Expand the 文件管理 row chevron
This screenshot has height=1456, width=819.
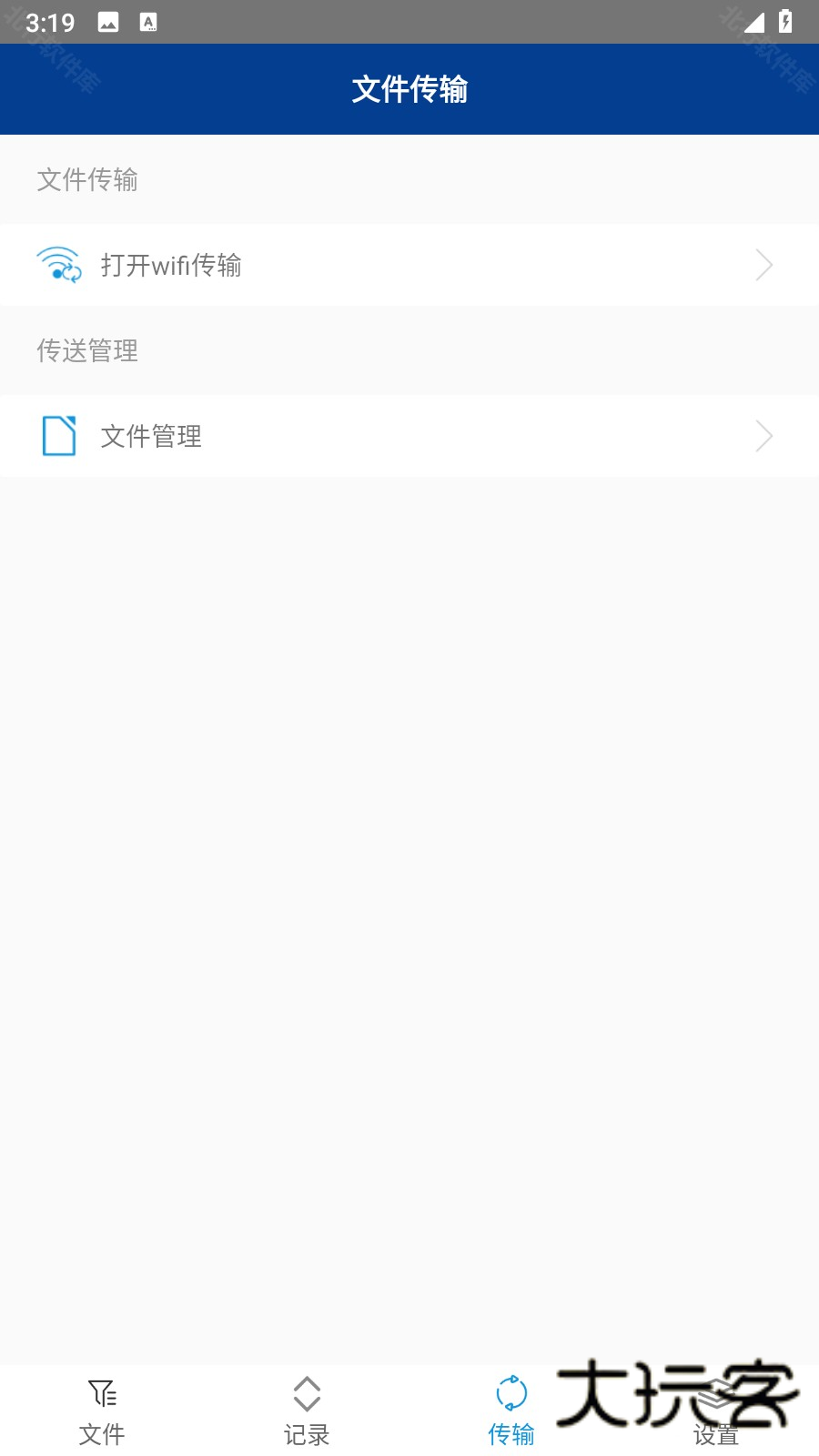tap(764, 436)
